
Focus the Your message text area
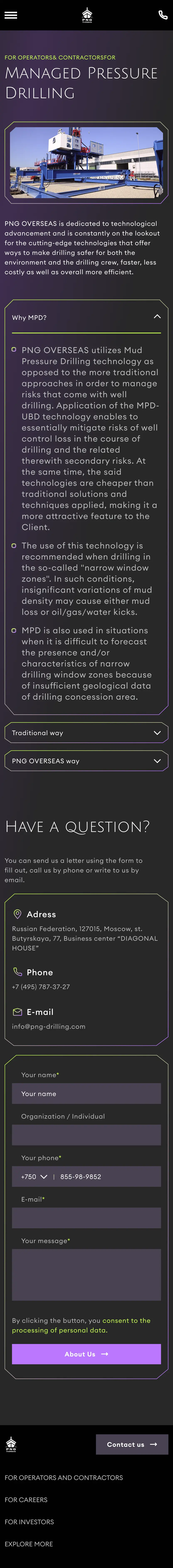pyautogui.click(x=86, y=1275)
